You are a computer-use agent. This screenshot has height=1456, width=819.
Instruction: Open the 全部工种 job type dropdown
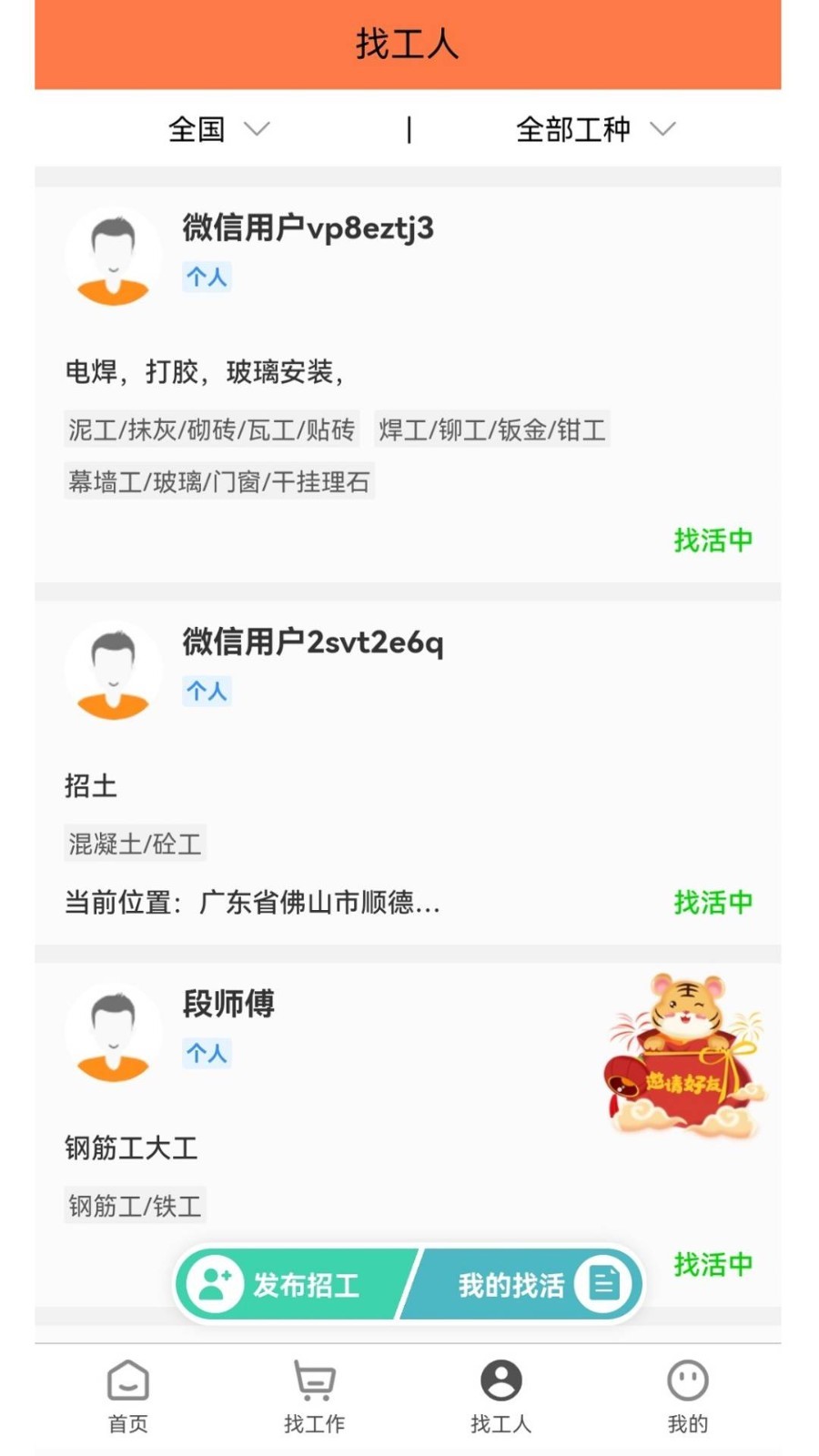tap(593, 129)
